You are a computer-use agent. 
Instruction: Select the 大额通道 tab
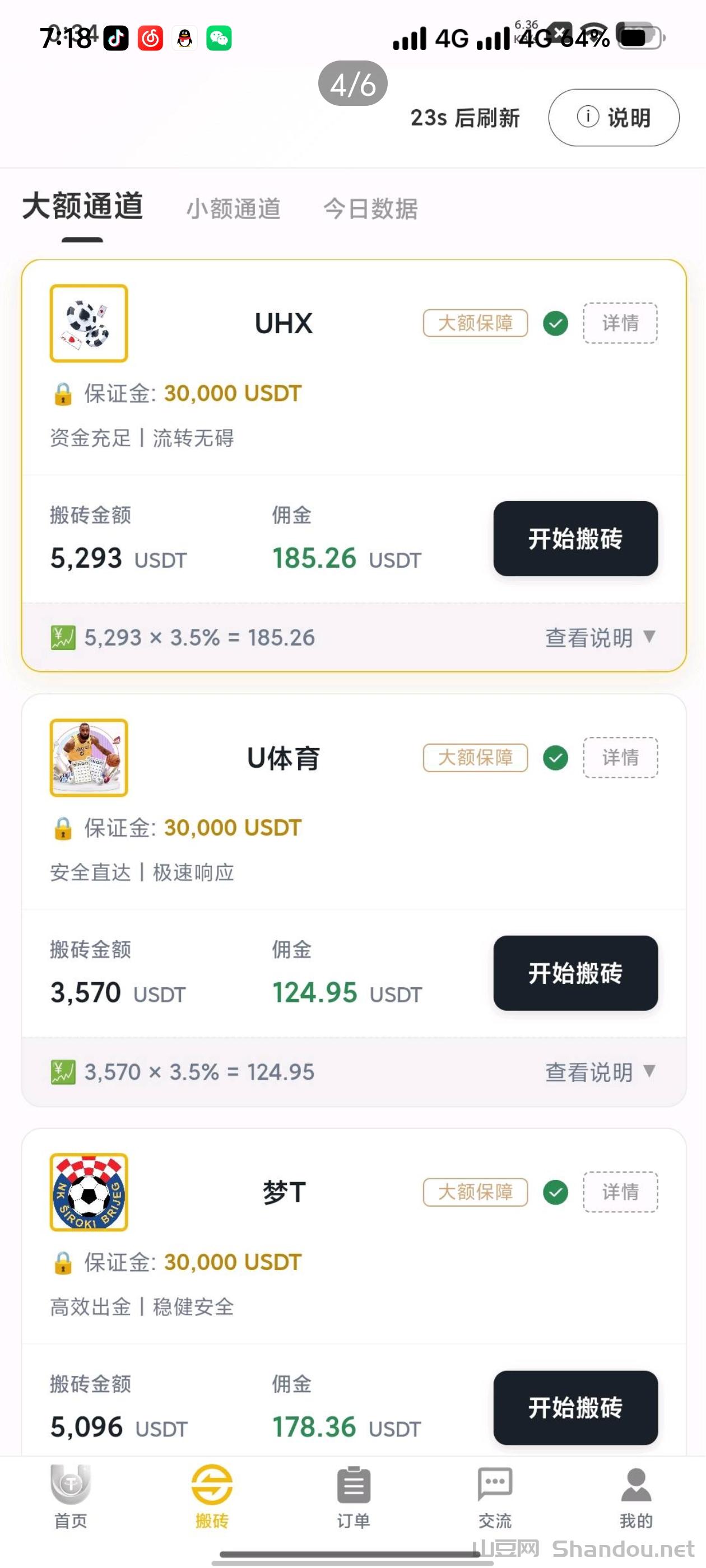click(83, 207)
